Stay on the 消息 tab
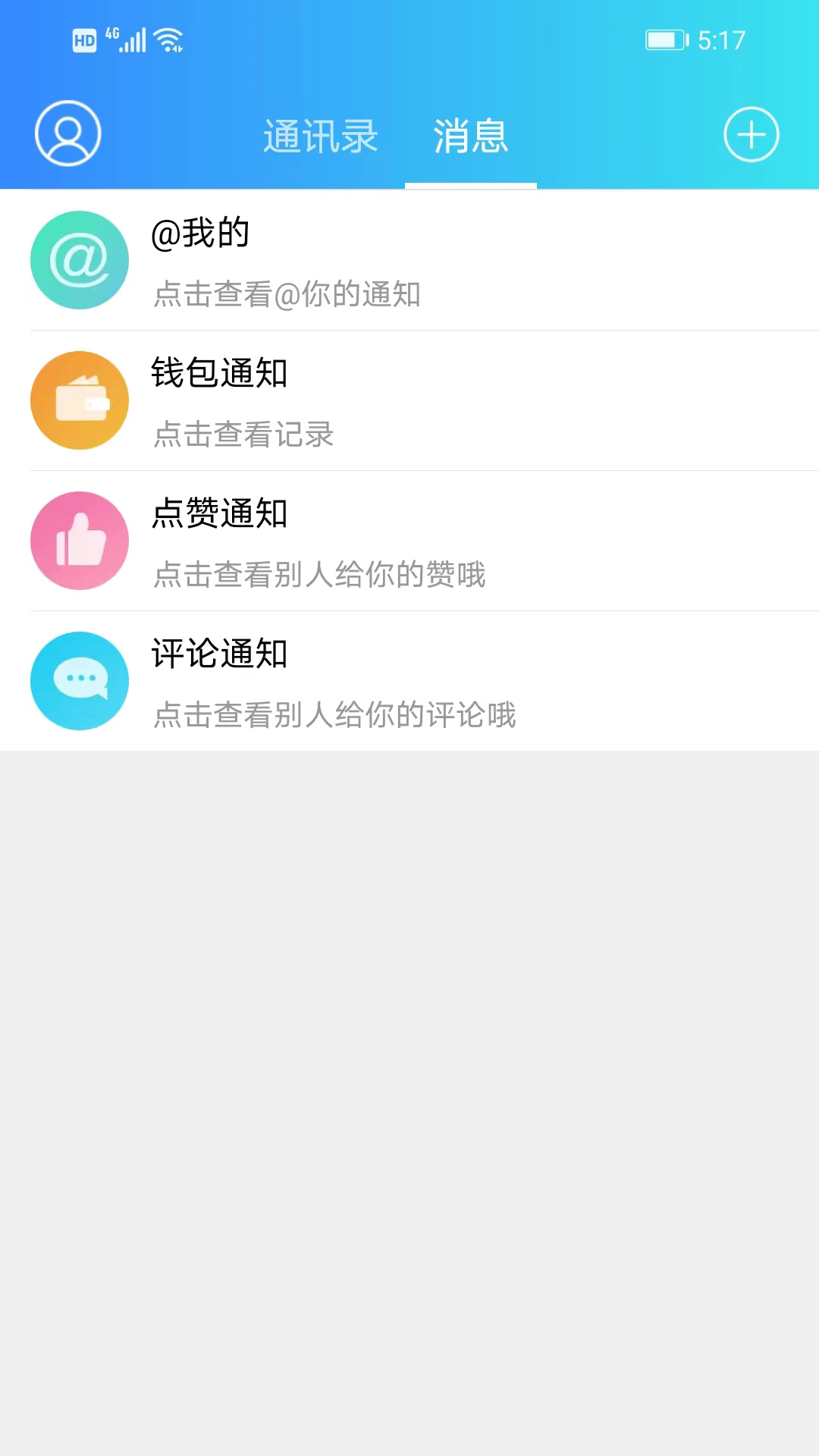 click(470, 136)
